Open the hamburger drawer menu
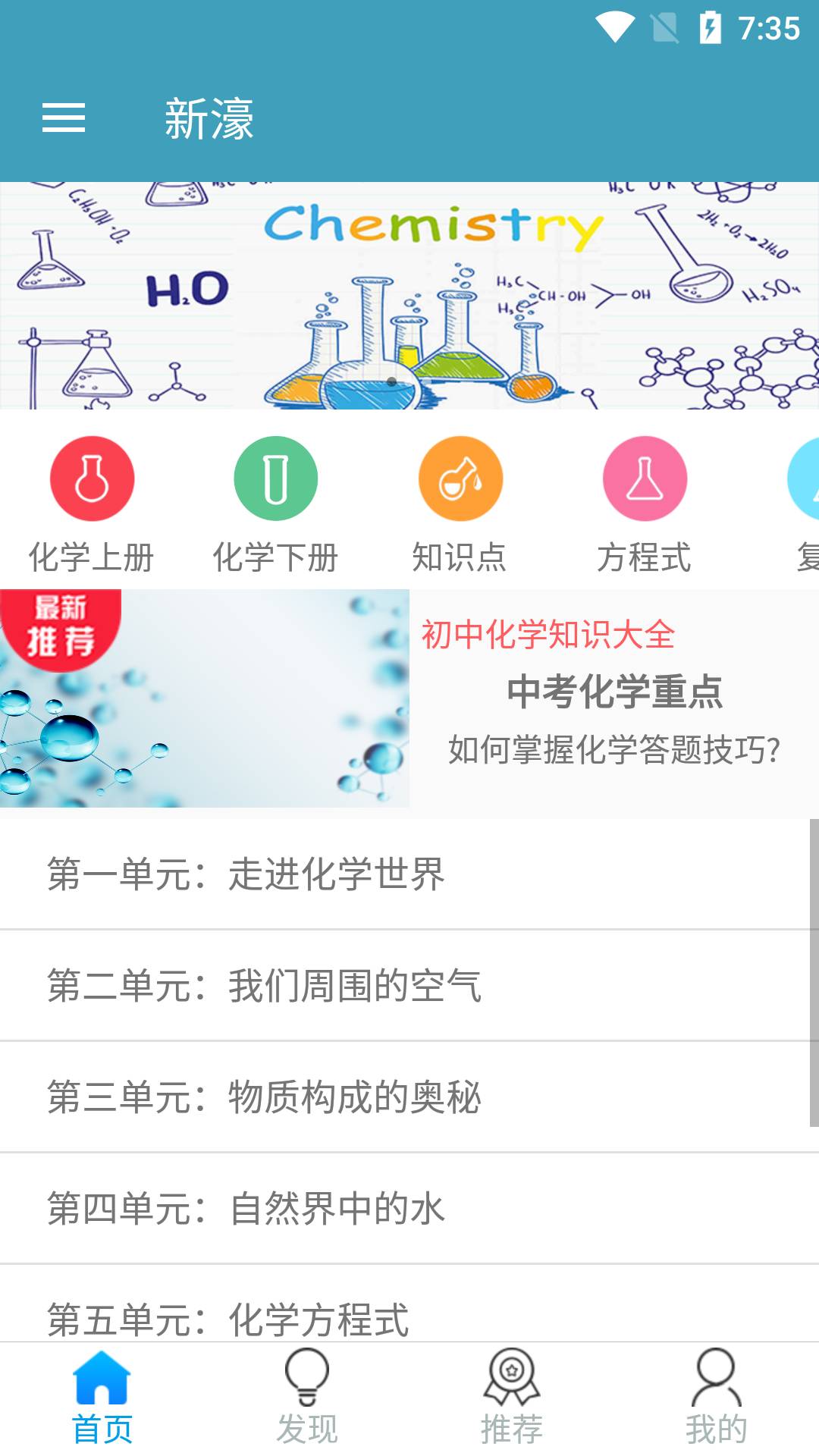The height and width of the screenshot is (1456, 819). (x=64, y=118)
